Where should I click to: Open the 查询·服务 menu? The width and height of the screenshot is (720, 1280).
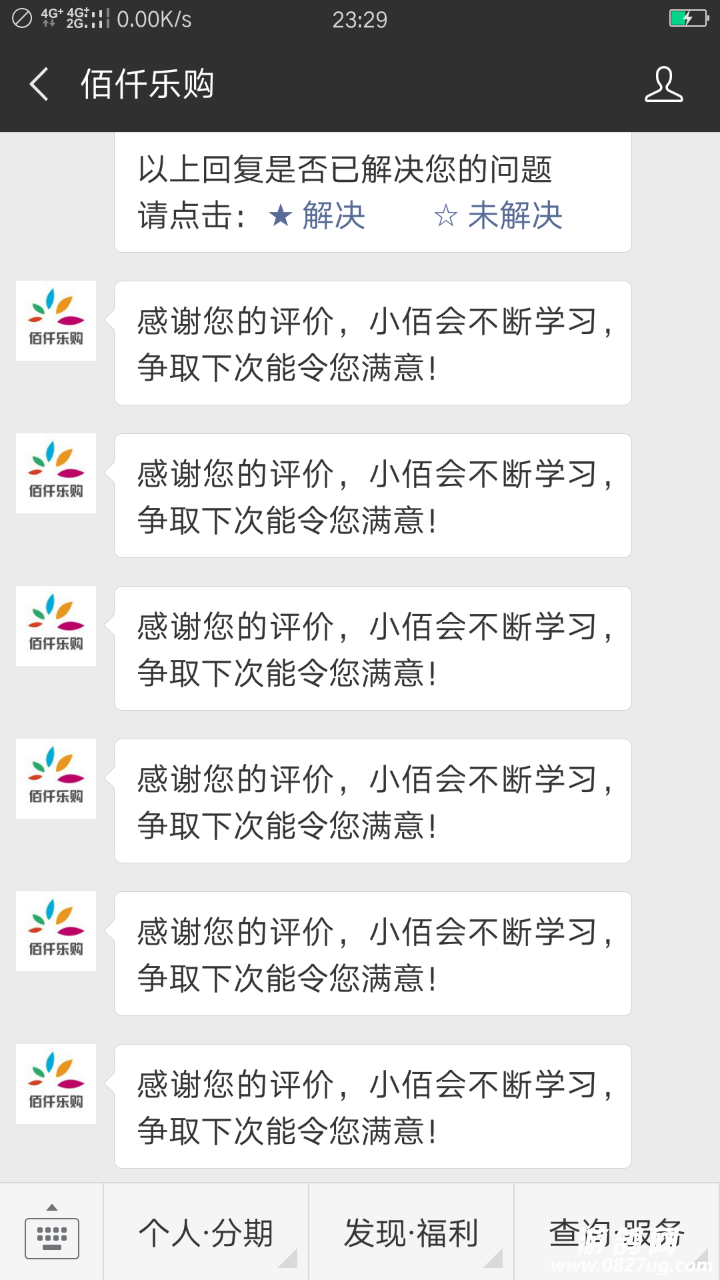tap(616, 1232)
